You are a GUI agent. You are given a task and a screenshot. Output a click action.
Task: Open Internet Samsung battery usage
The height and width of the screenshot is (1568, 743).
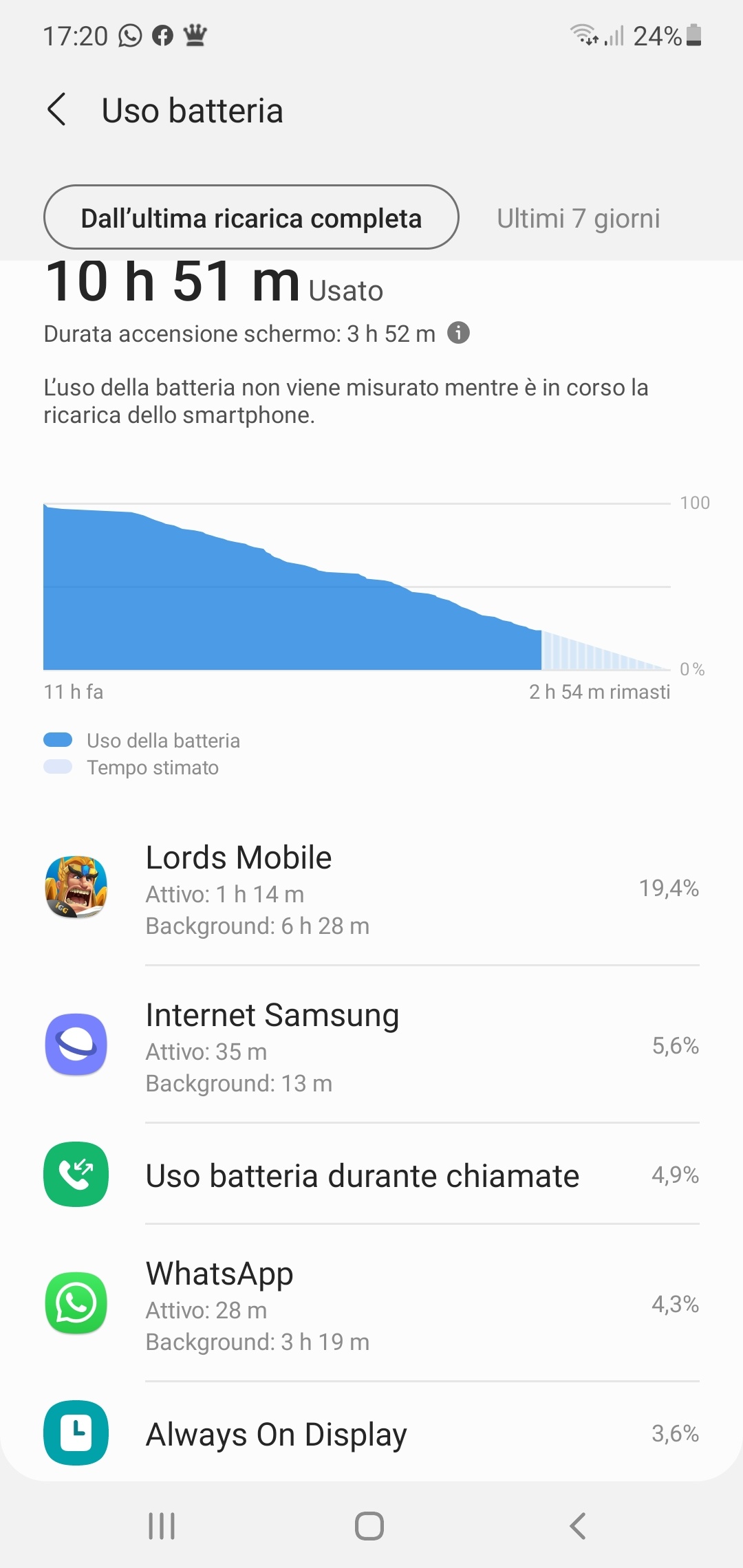click(x=371, y=1045)
